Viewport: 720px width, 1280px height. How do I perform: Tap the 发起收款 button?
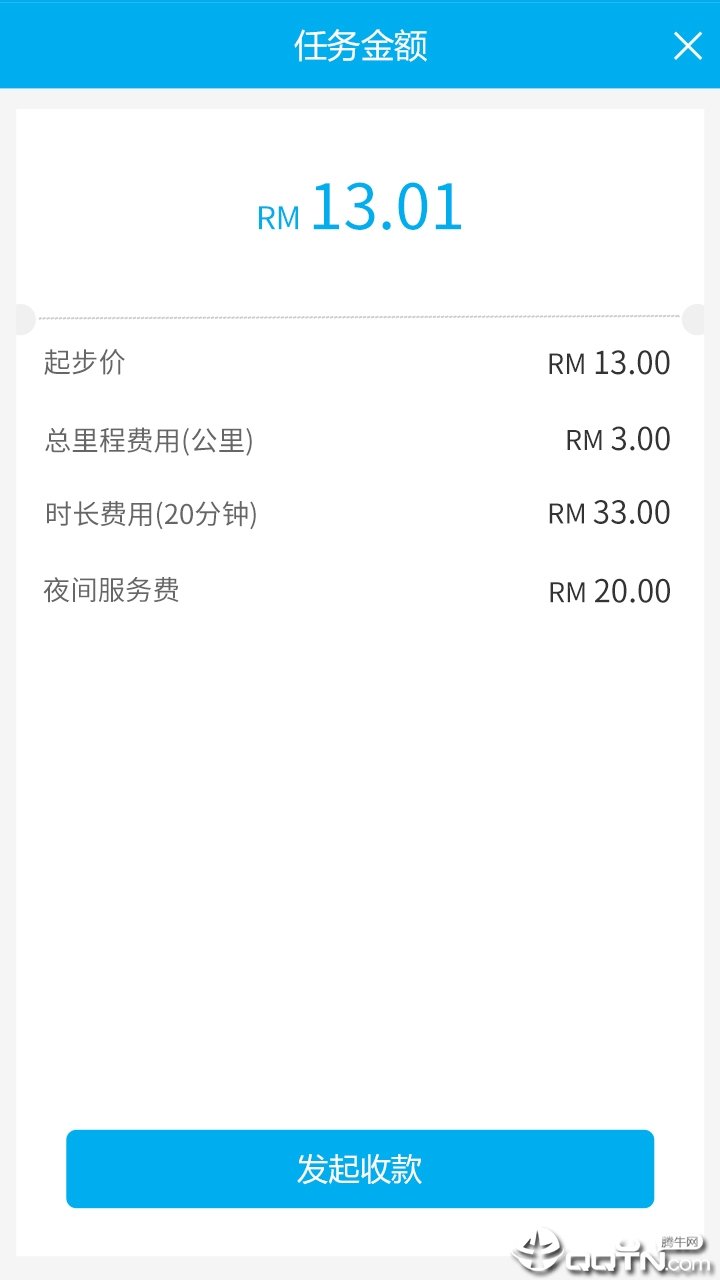point(360,1168)
